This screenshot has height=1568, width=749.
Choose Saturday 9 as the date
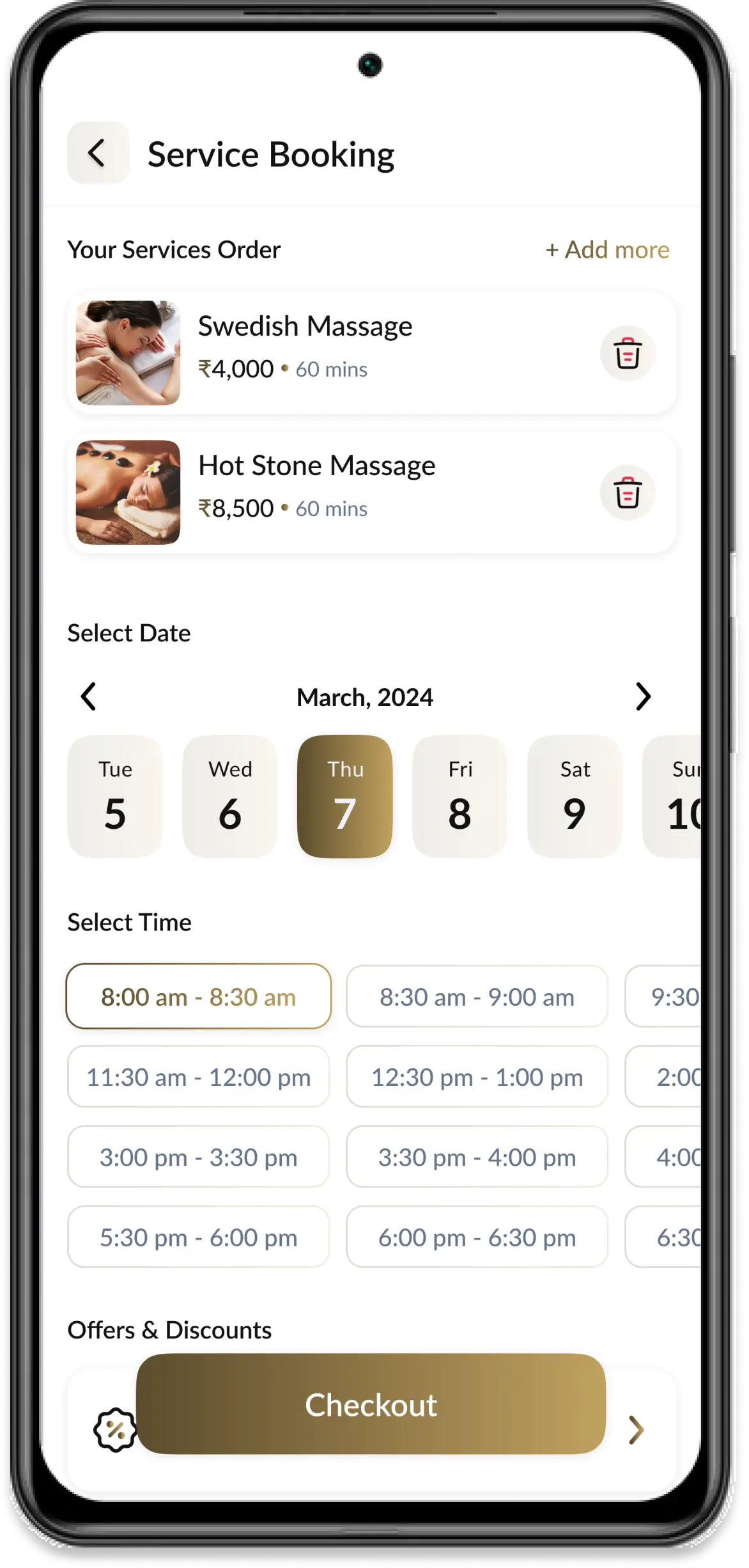[x=575, y=796]
